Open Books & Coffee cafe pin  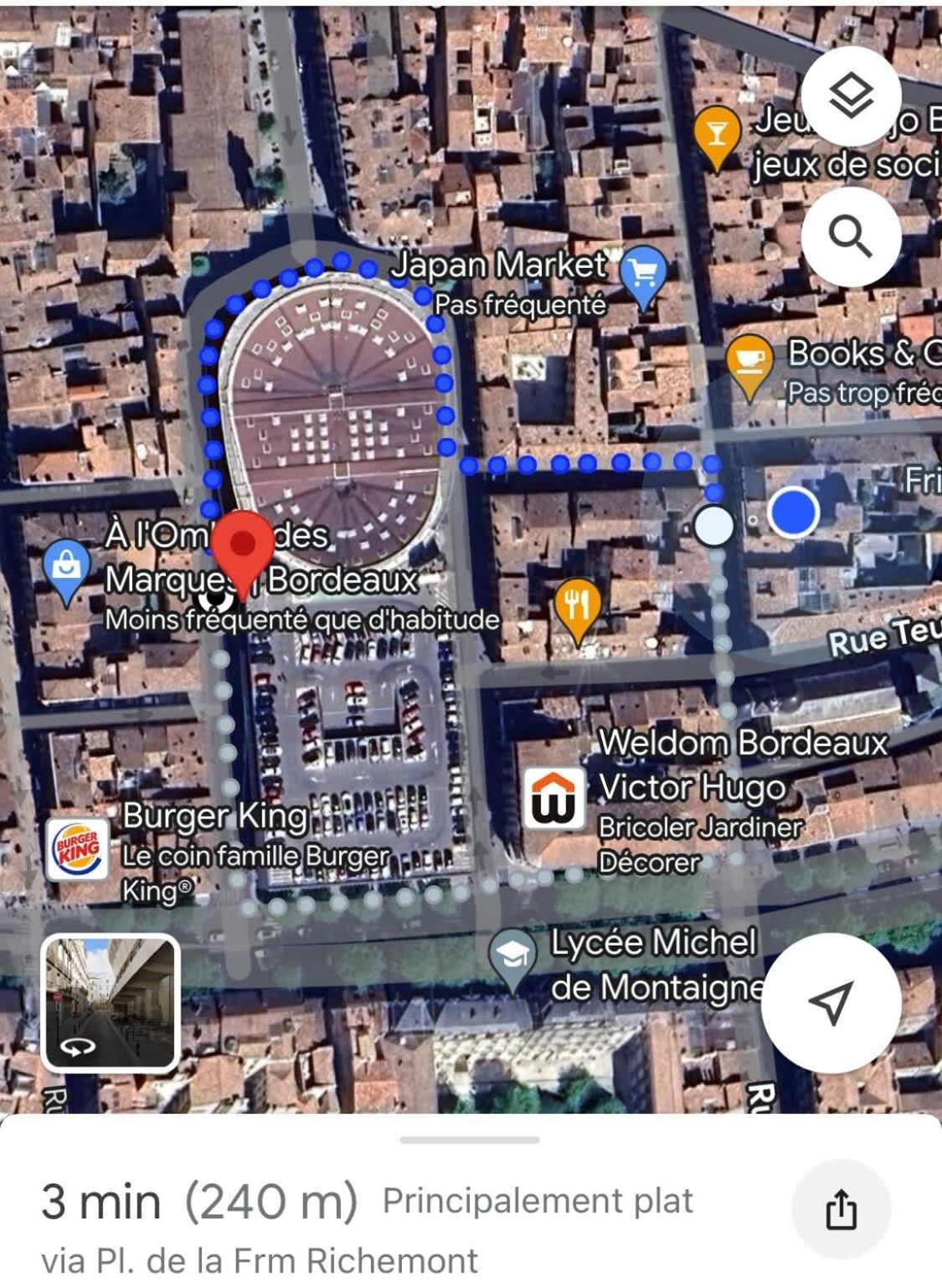click(x=749, y=362)
